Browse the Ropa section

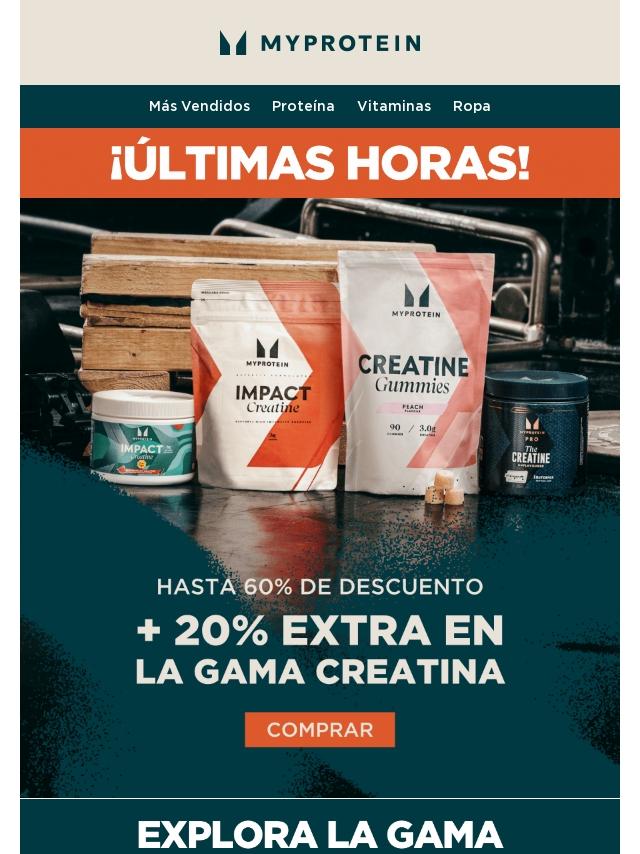tap(471, 106)
